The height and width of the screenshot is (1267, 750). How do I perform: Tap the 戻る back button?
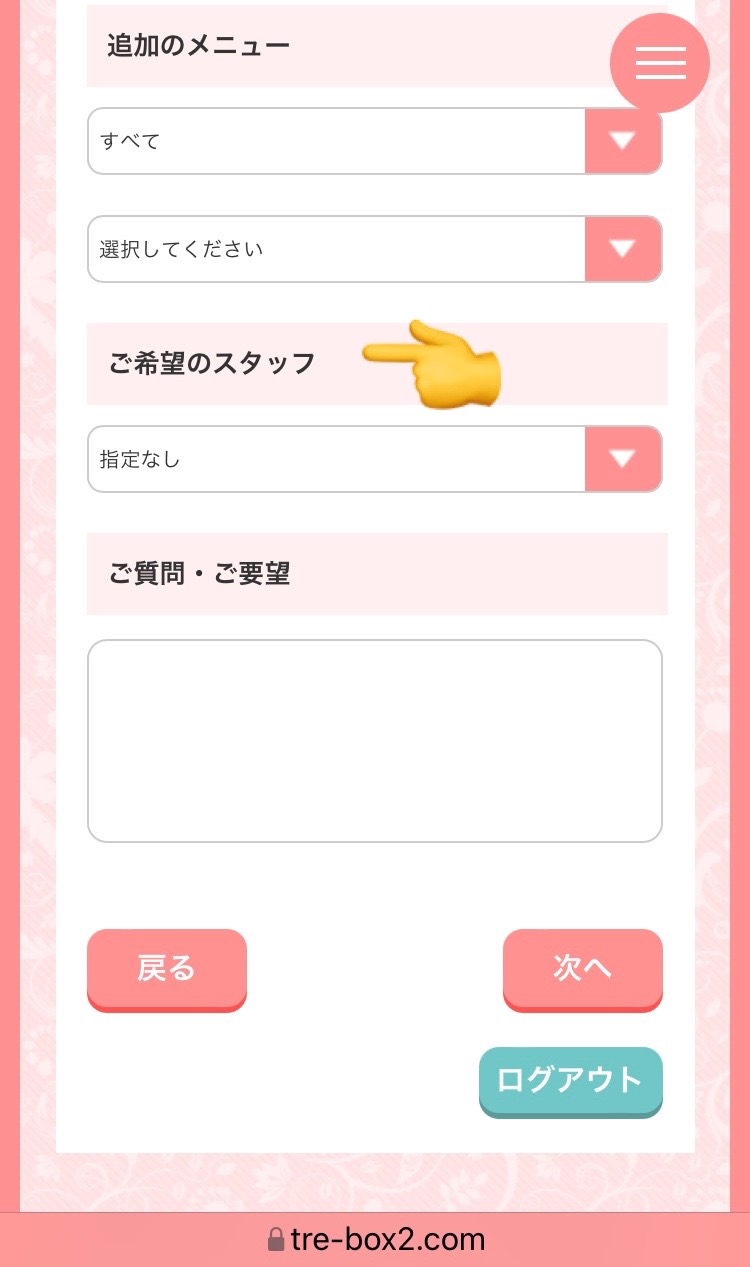pyautogui.click(x=167, y=970)
